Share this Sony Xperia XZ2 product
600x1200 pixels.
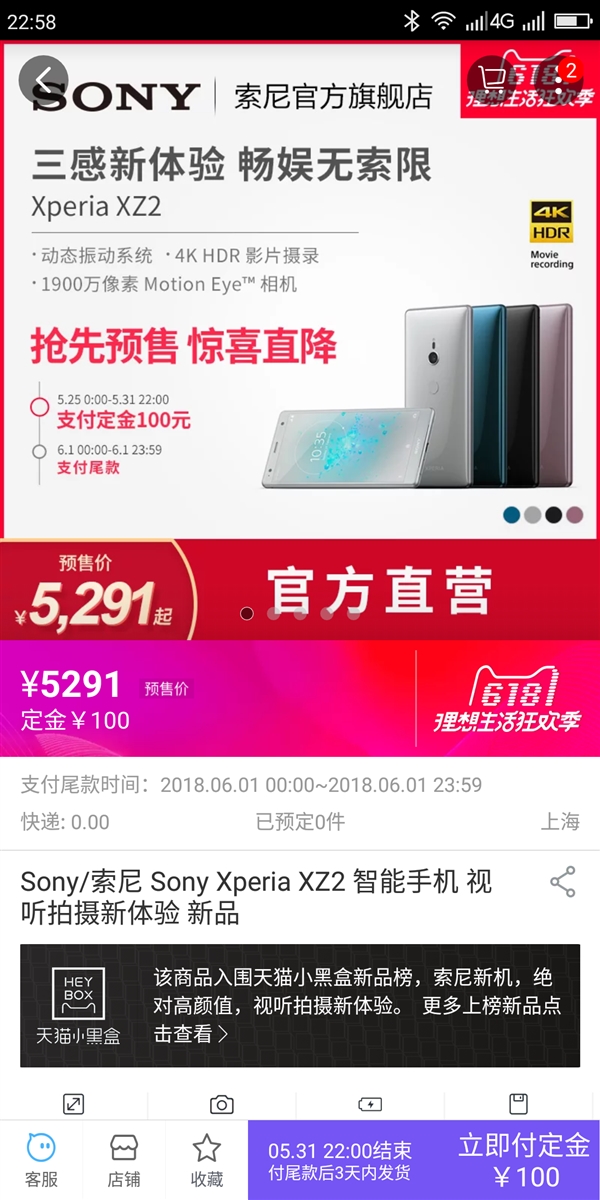point(563,882)
